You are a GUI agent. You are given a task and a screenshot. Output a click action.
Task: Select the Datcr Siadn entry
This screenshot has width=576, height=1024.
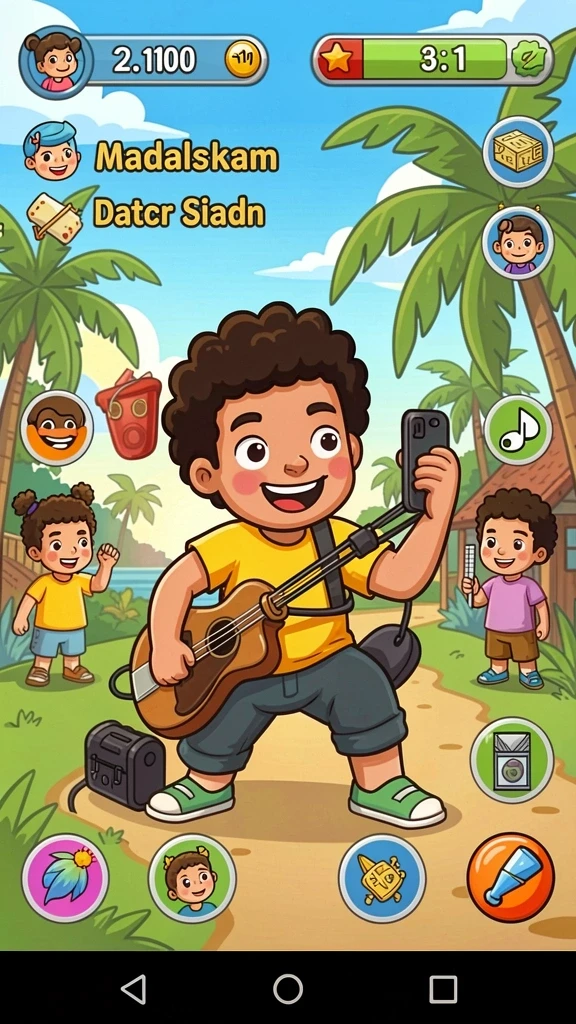(145, 214)
